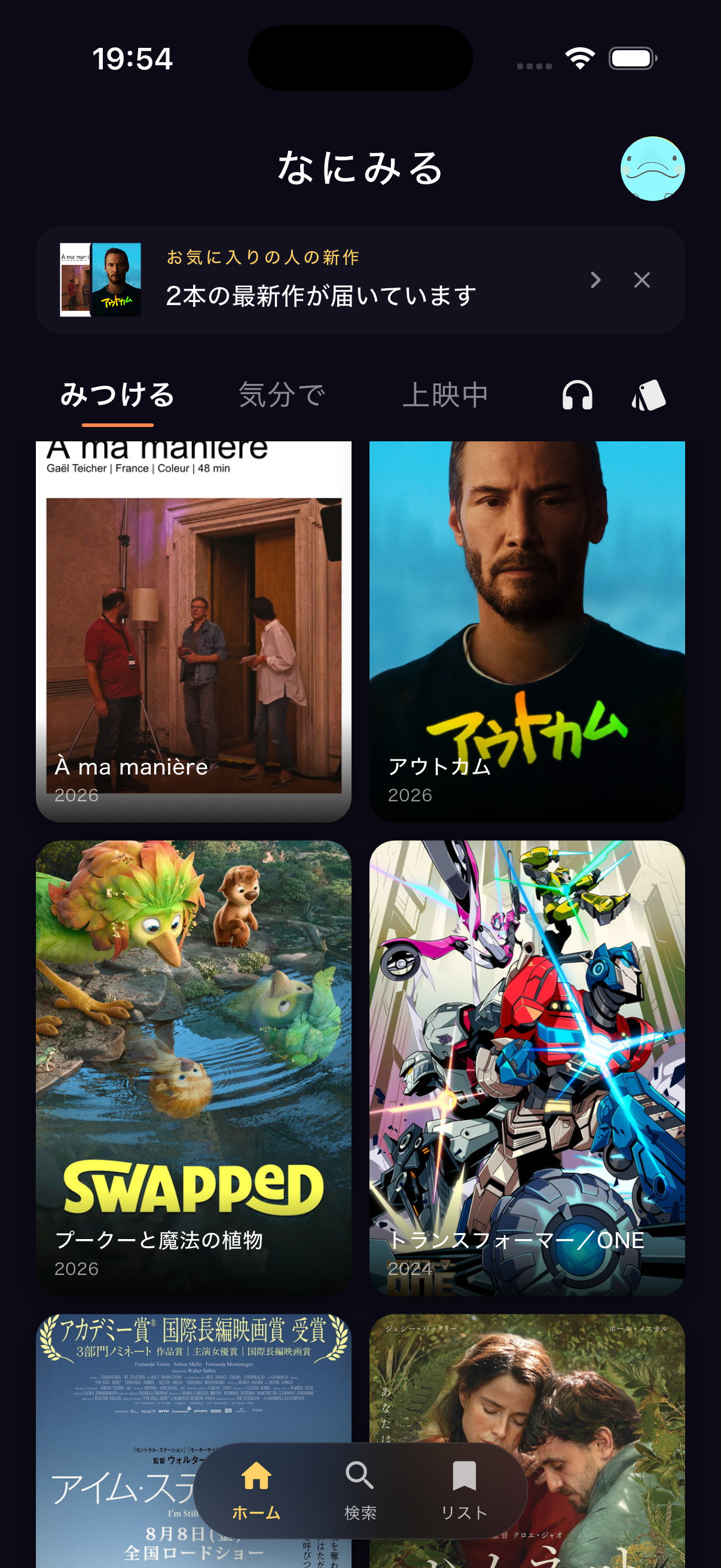Open the profile avatar
The height and width of the screenshot is (1568, 721).
(x=652, y=168)
